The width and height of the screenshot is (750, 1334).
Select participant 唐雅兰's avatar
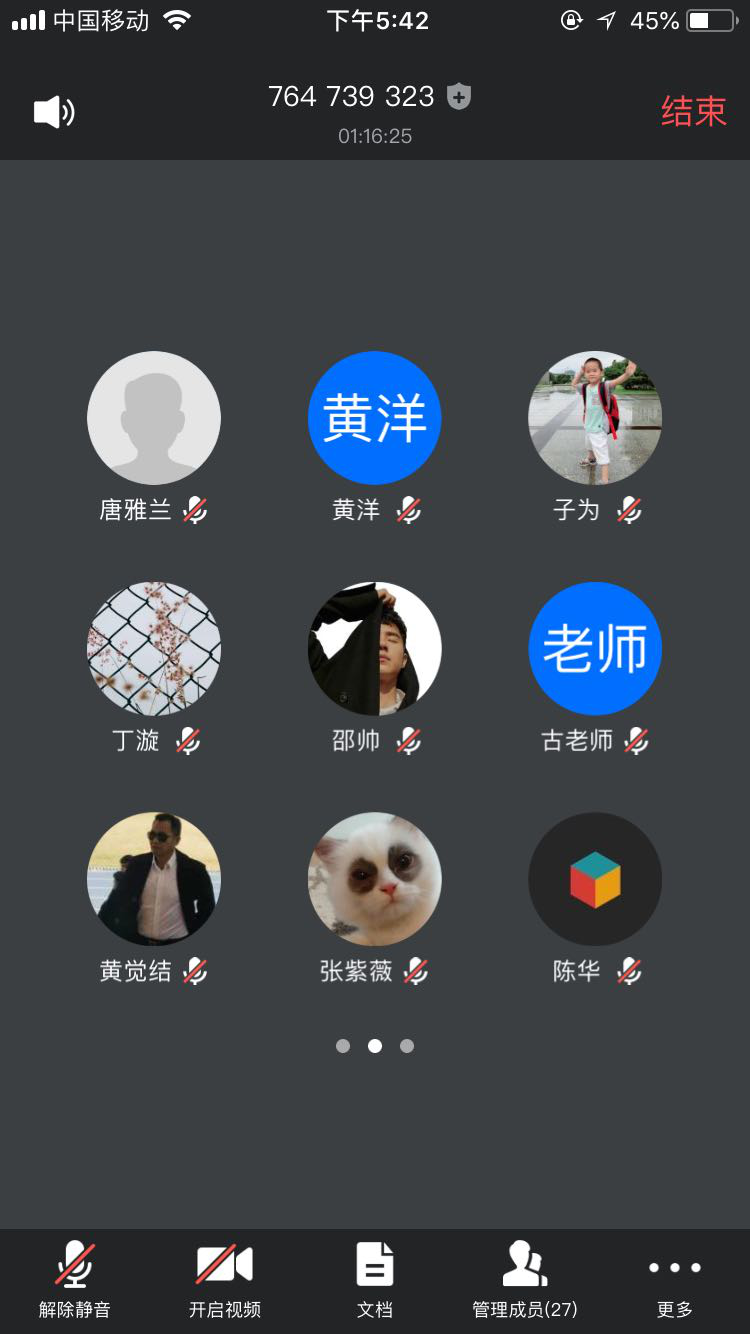(154, 418)
